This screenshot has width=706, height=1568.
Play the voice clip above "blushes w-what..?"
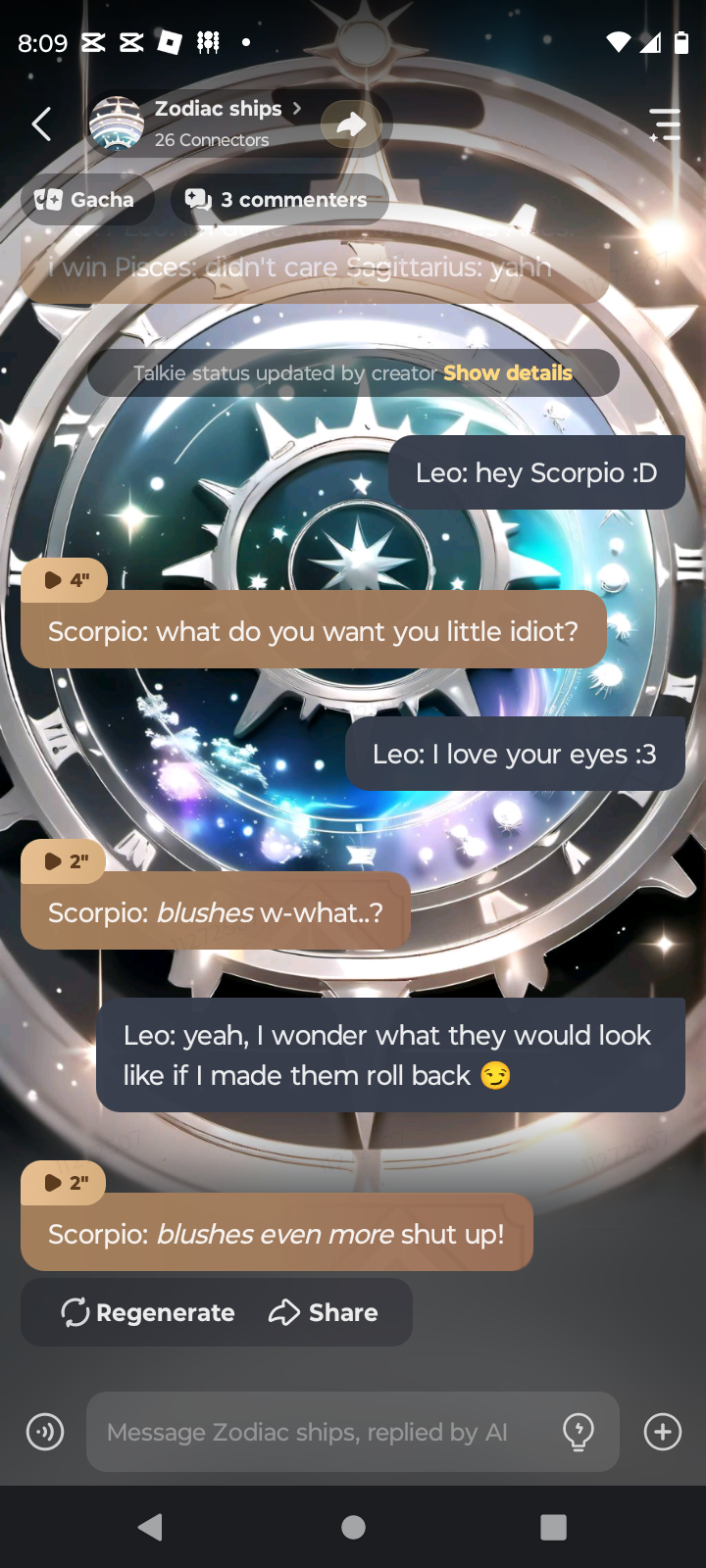pos(65,861)
